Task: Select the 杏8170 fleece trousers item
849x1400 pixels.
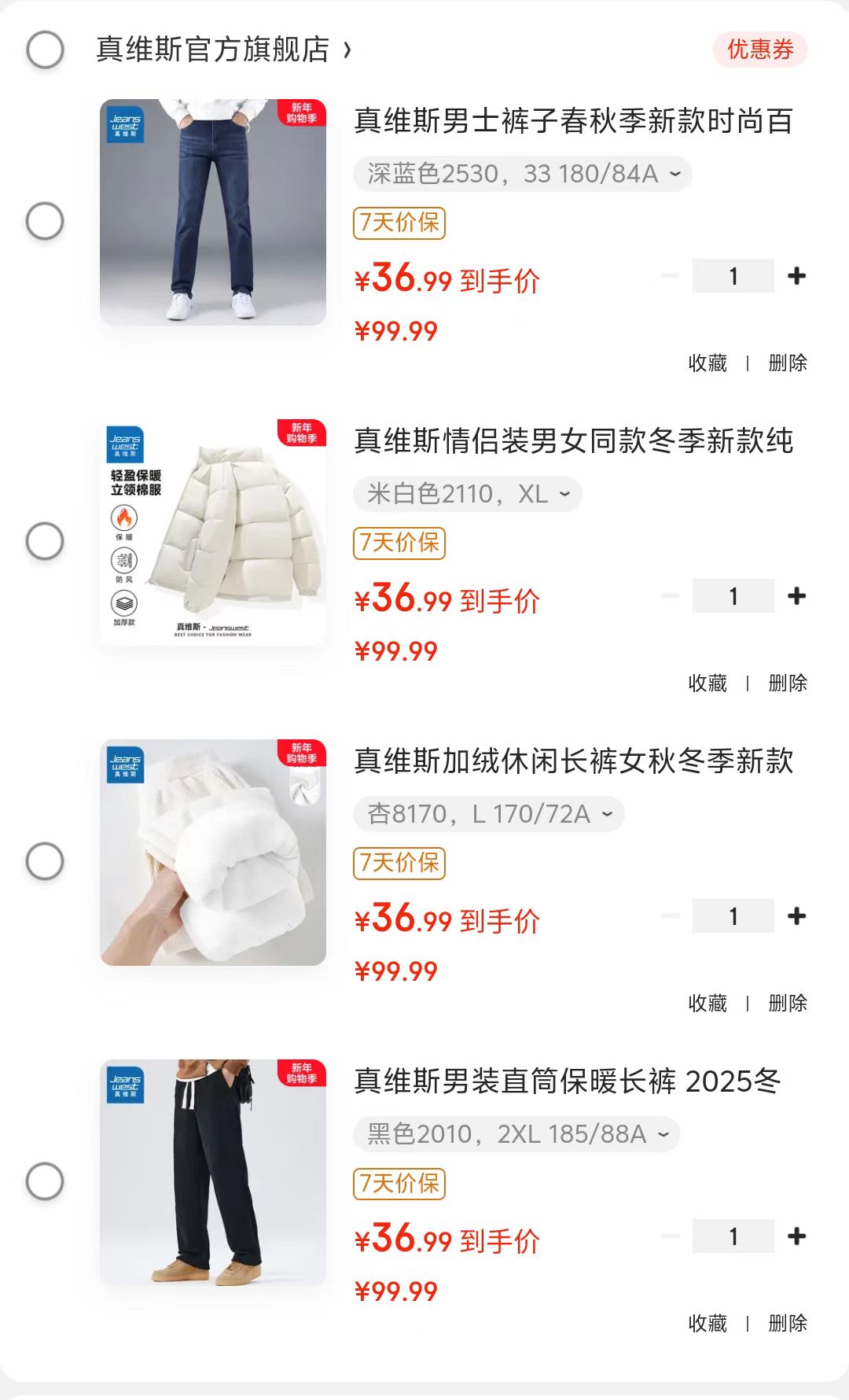Action: [45, 861]
